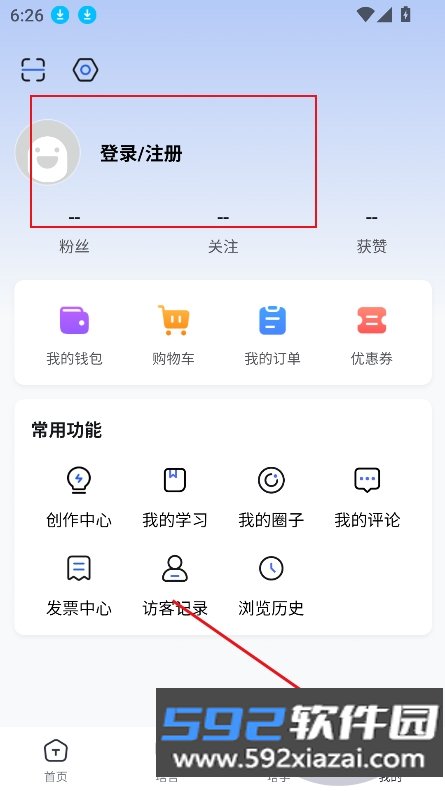The width and height of the screenshot is (445, 791).
Task: Enter the 创作中心 creation center
Action: click(79, 497)
